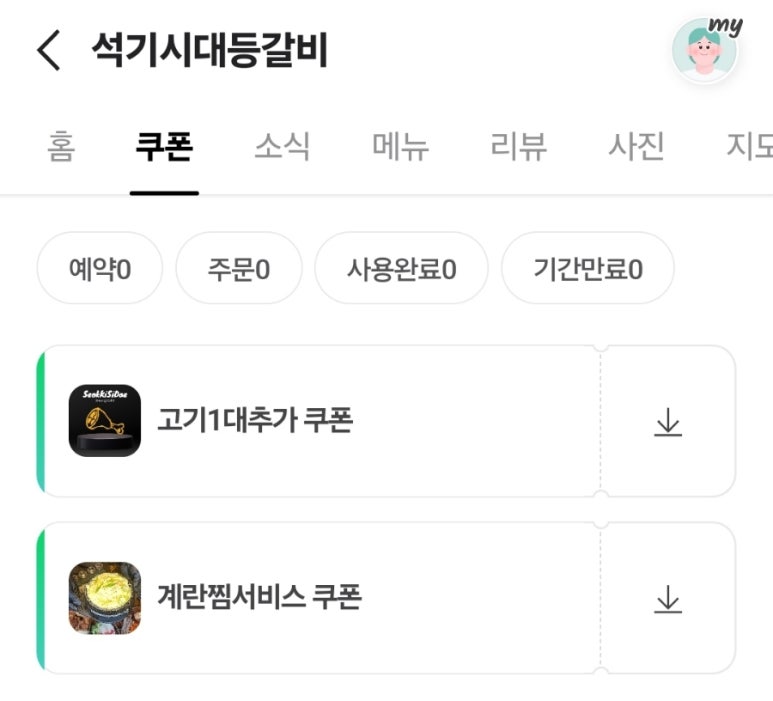Show 사용완료0 coupons
This screenshot has width=773, height=701.
point(401,268)
